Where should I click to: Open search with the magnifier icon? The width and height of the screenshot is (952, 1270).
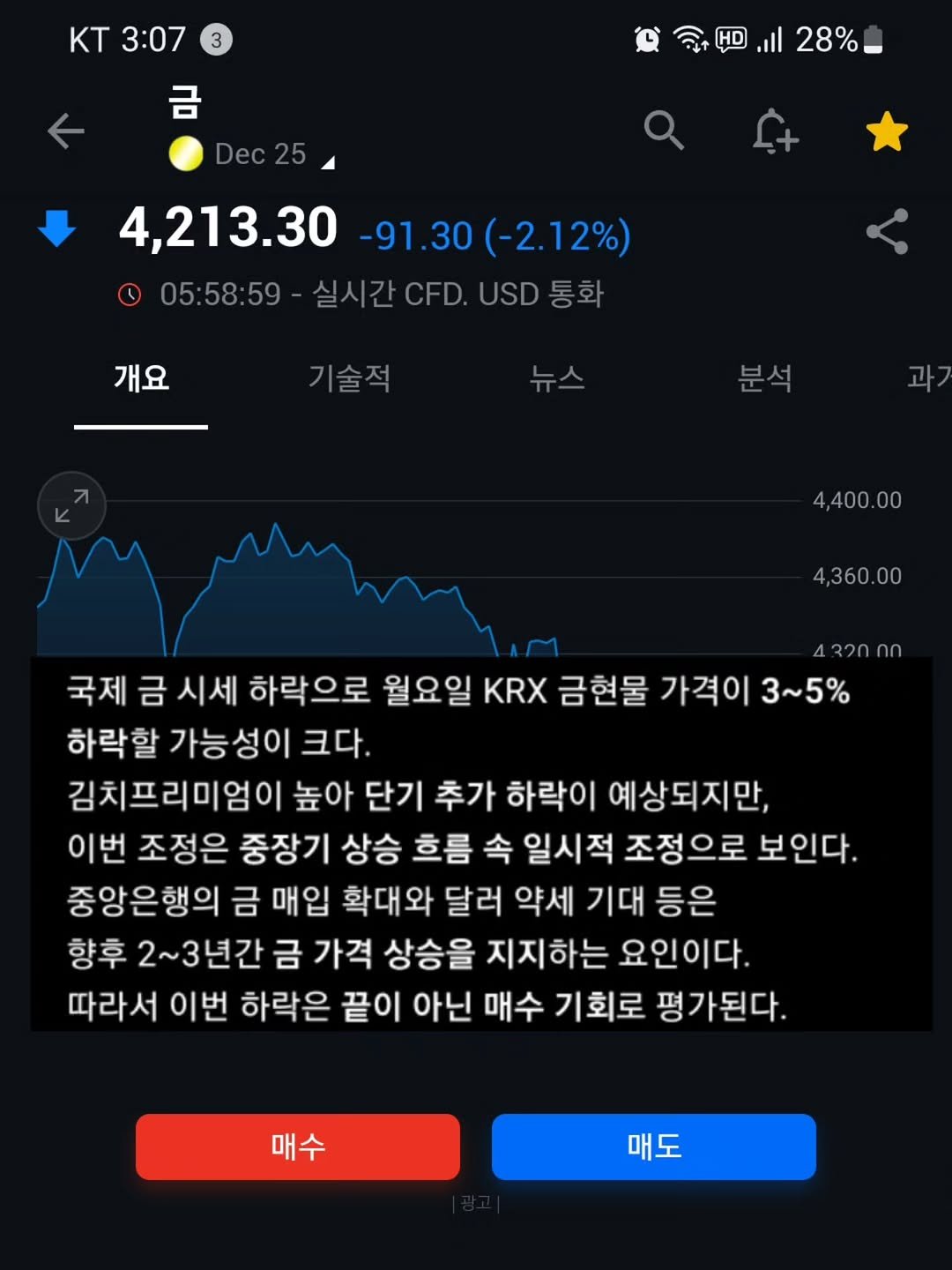(664, 131)
